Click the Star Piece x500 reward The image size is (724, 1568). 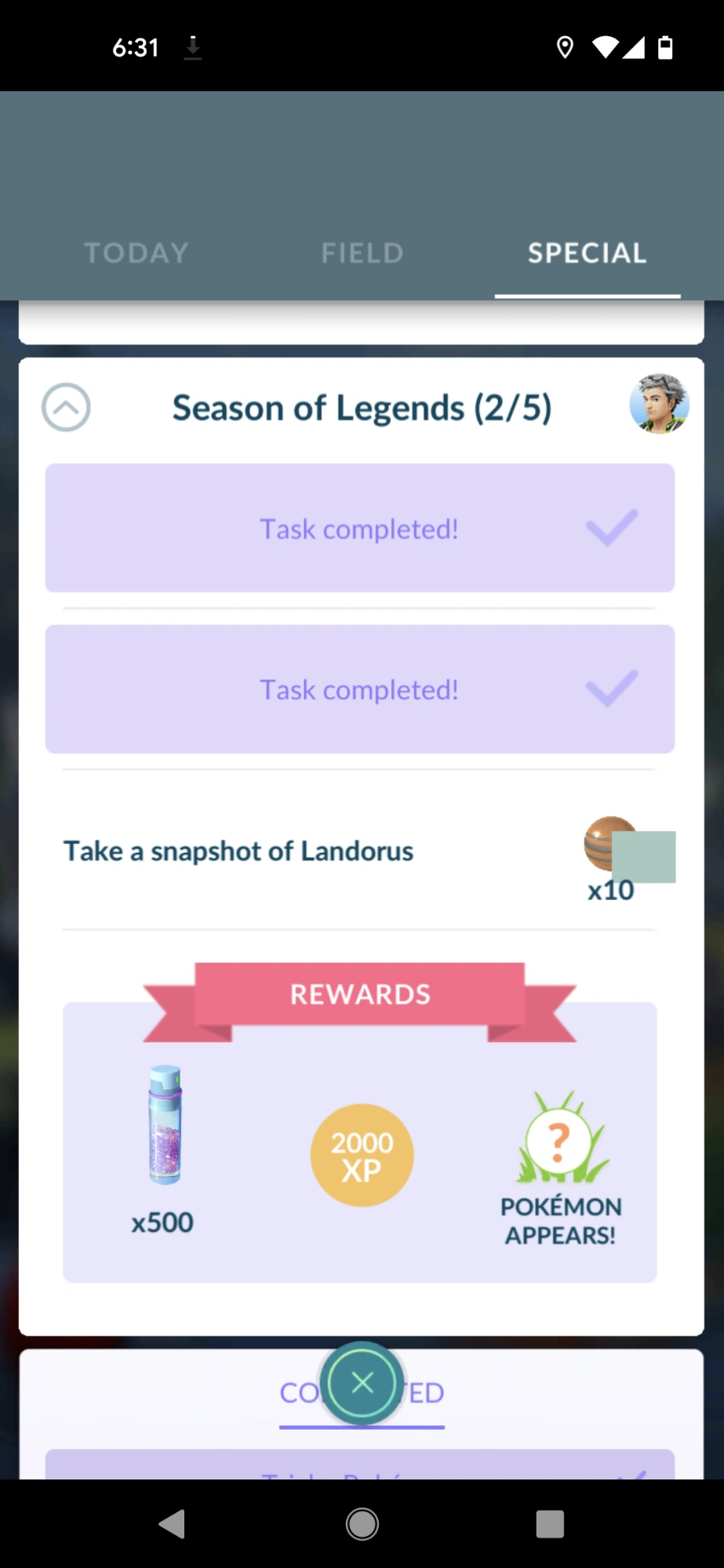162,1127
